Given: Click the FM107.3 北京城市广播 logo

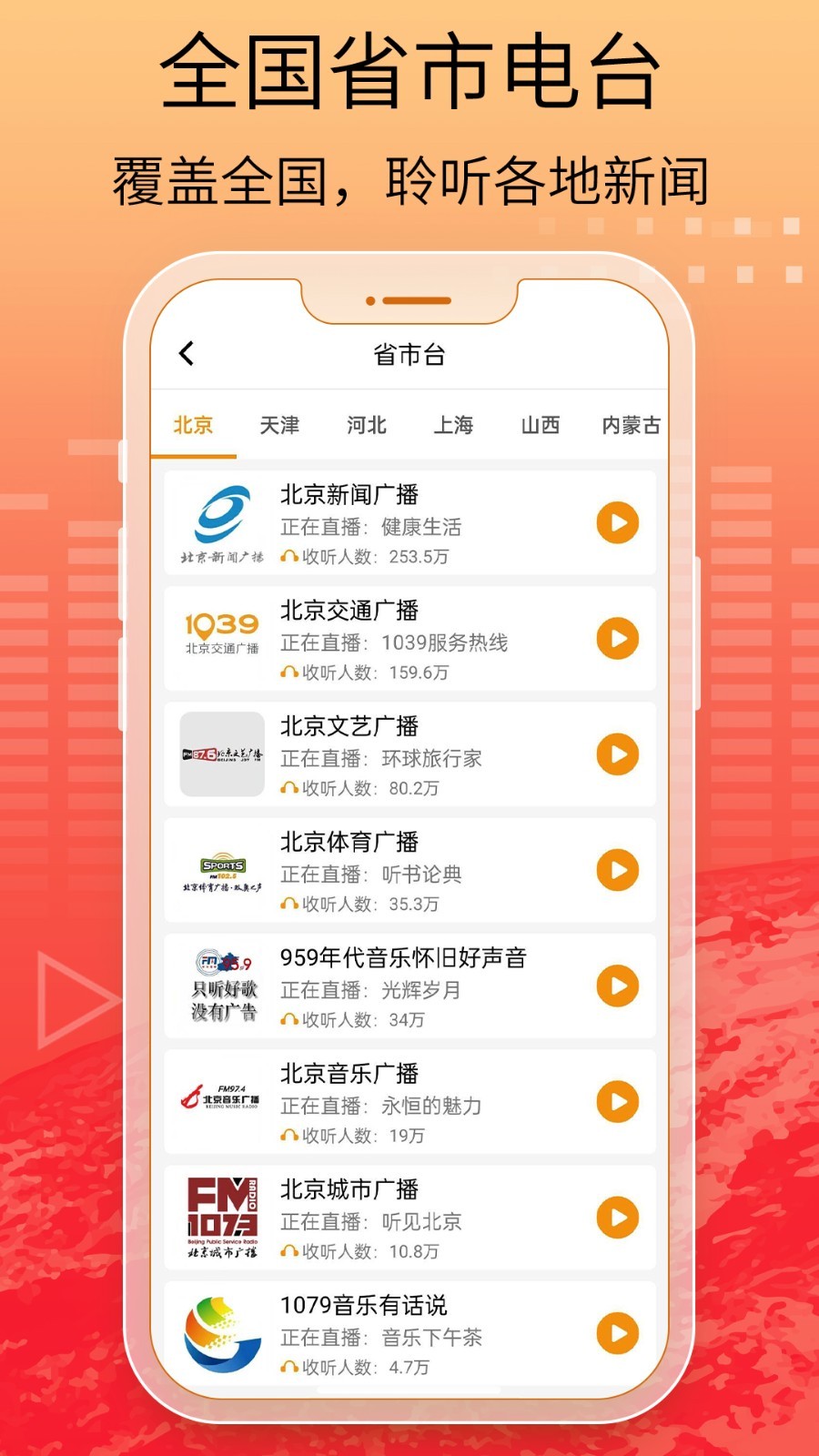Looking at the screenshot, I should (219, 1218).
